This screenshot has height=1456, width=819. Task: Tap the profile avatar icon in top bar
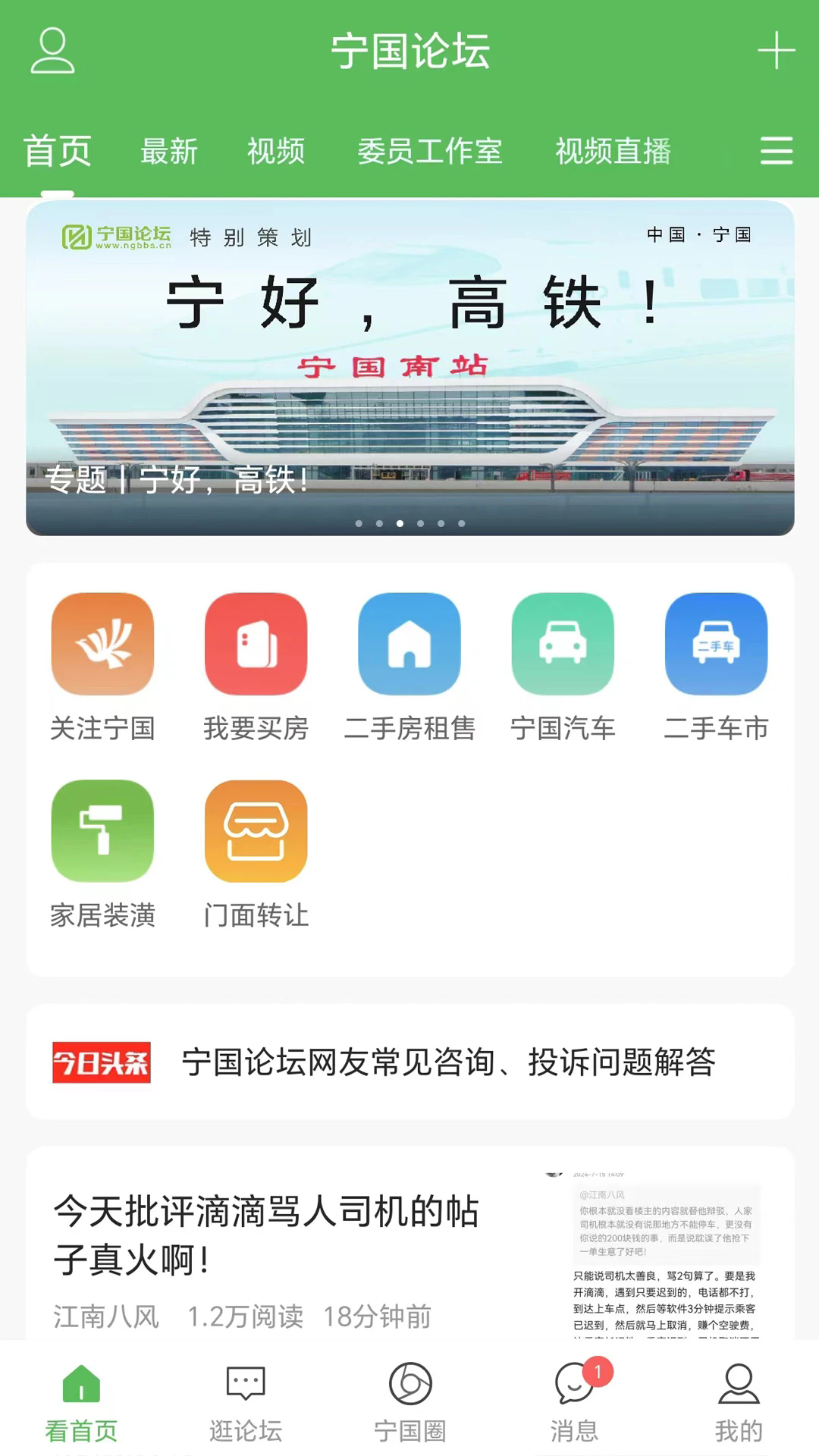click(50, 52)
